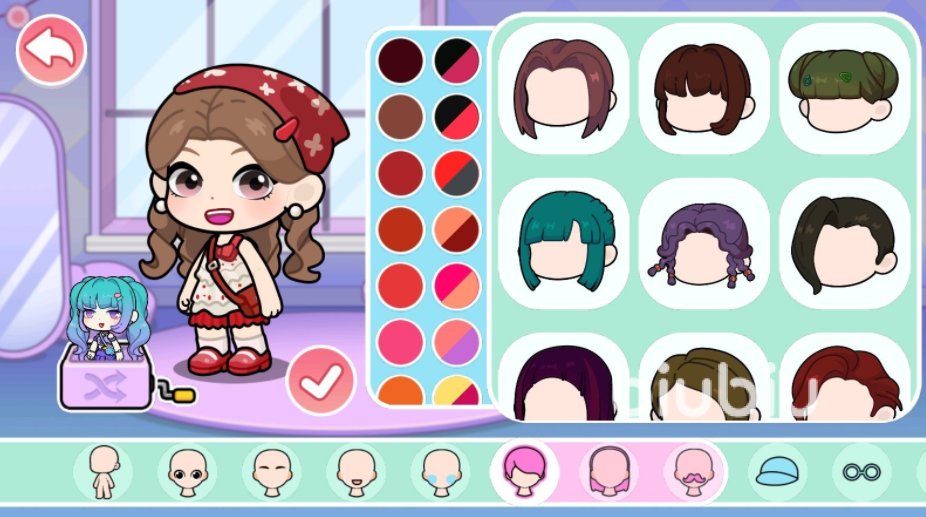Open the back hair category
Viewport: 926px width, 517px height.
coord(607,472)
